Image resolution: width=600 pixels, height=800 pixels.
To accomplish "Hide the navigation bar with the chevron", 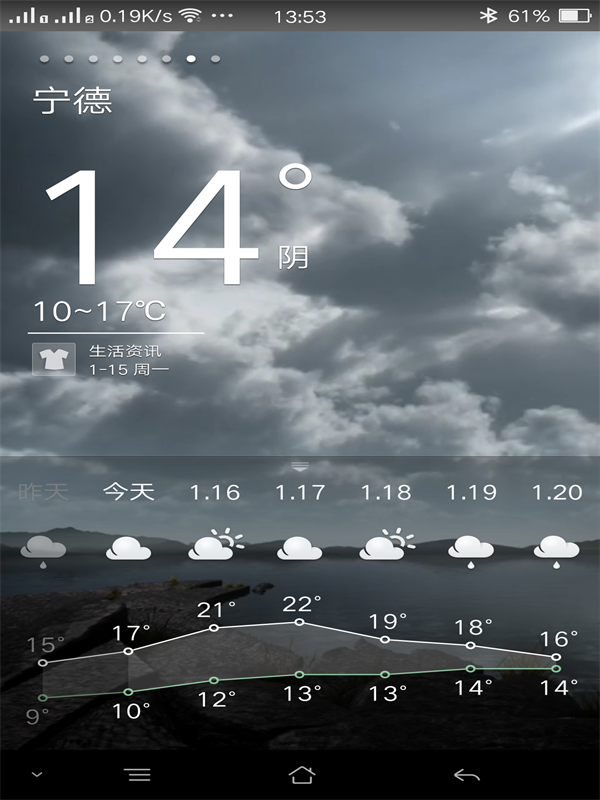I will [37, 775].
